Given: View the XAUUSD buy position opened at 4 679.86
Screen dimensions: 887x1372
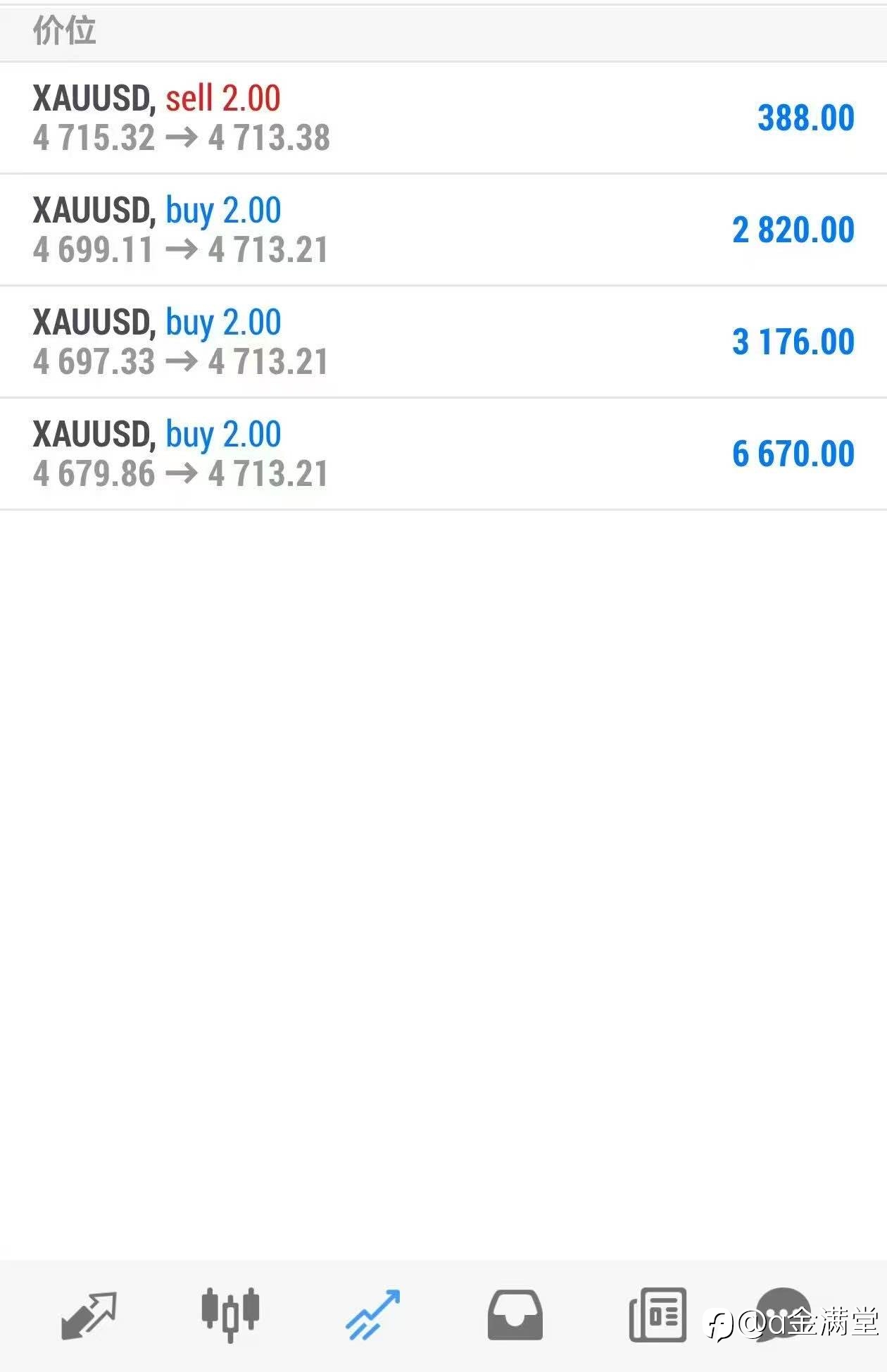Looking at the screenshot, I should tap(444, 454).
